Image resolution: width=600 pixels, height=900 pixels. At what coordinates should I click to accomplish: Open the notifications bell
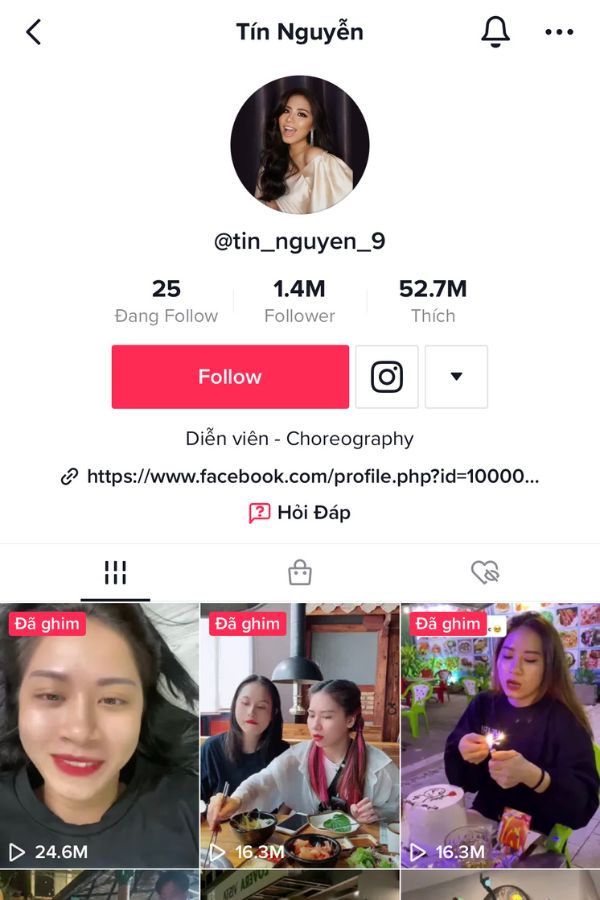[x=495, y=32]
